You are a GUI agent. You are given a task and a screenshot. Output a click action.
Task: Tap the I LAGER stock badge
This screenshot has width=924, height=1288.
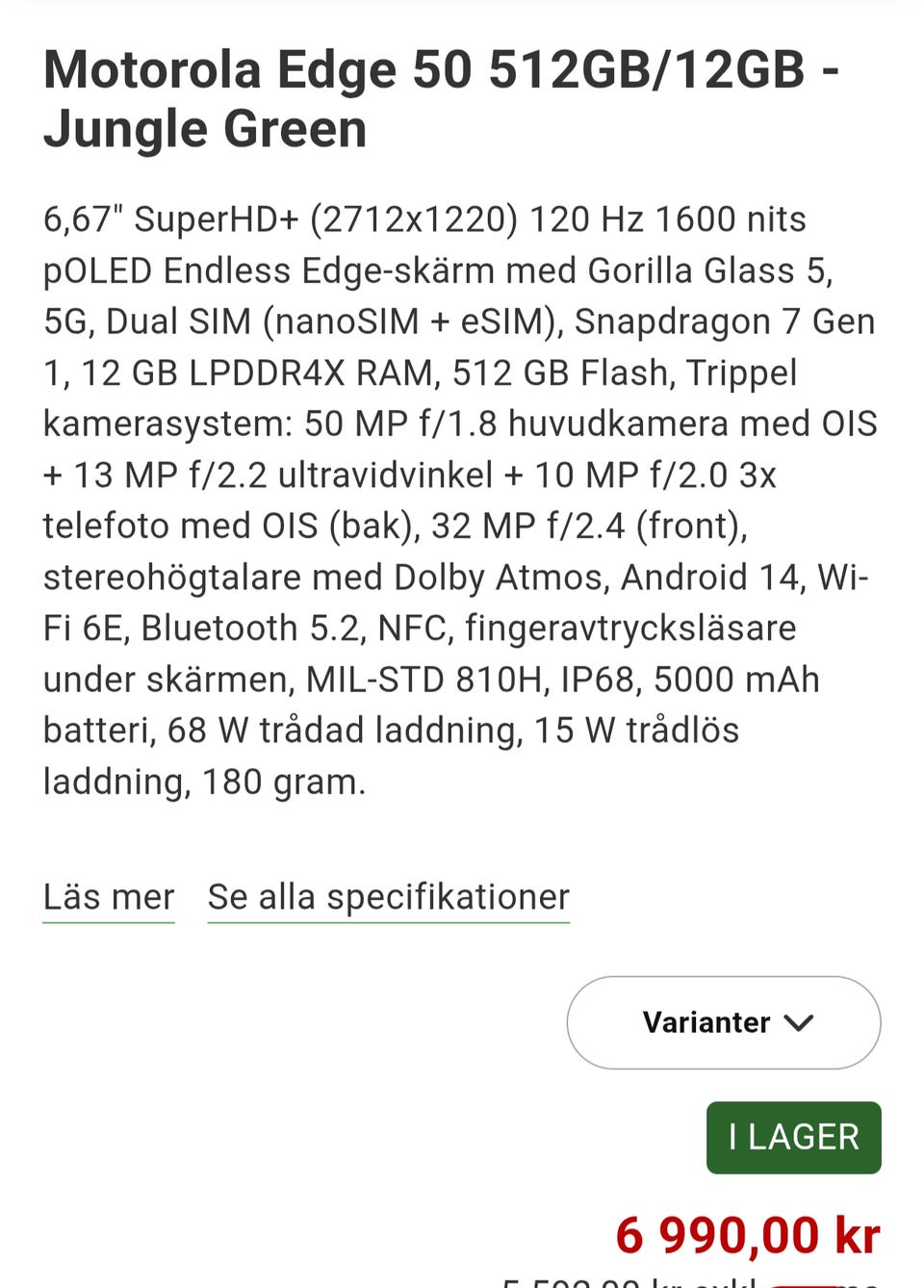pyautogui.click(x=793, y=1137)
